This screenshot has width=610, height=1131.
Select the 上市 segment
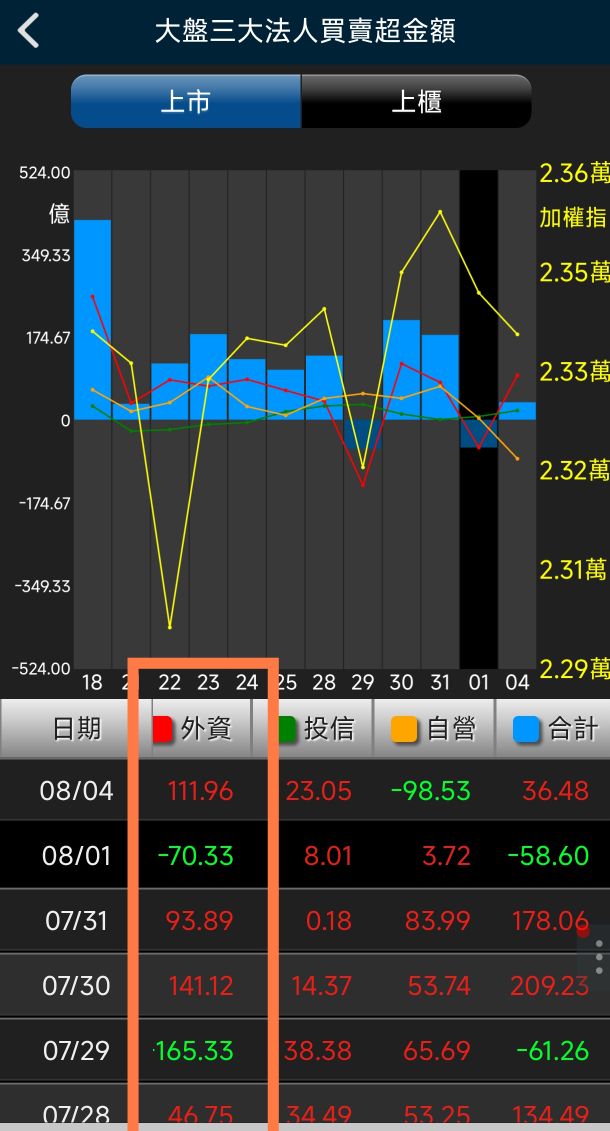click(186, 102)
